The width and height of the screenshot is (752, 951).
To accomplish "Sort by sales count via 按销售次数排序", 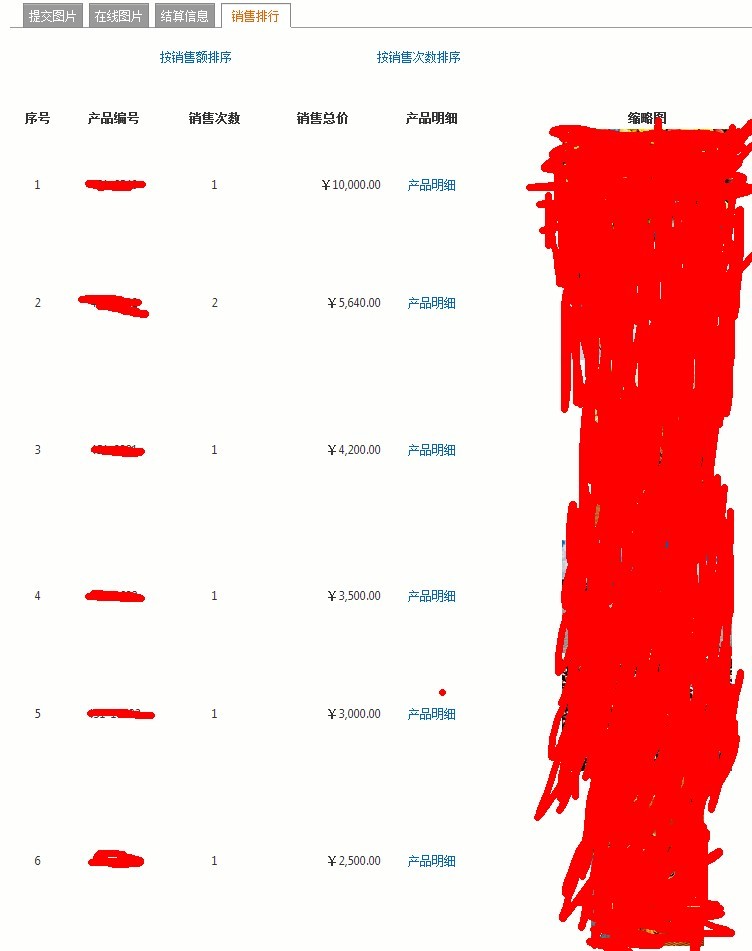I will [418, 58].
